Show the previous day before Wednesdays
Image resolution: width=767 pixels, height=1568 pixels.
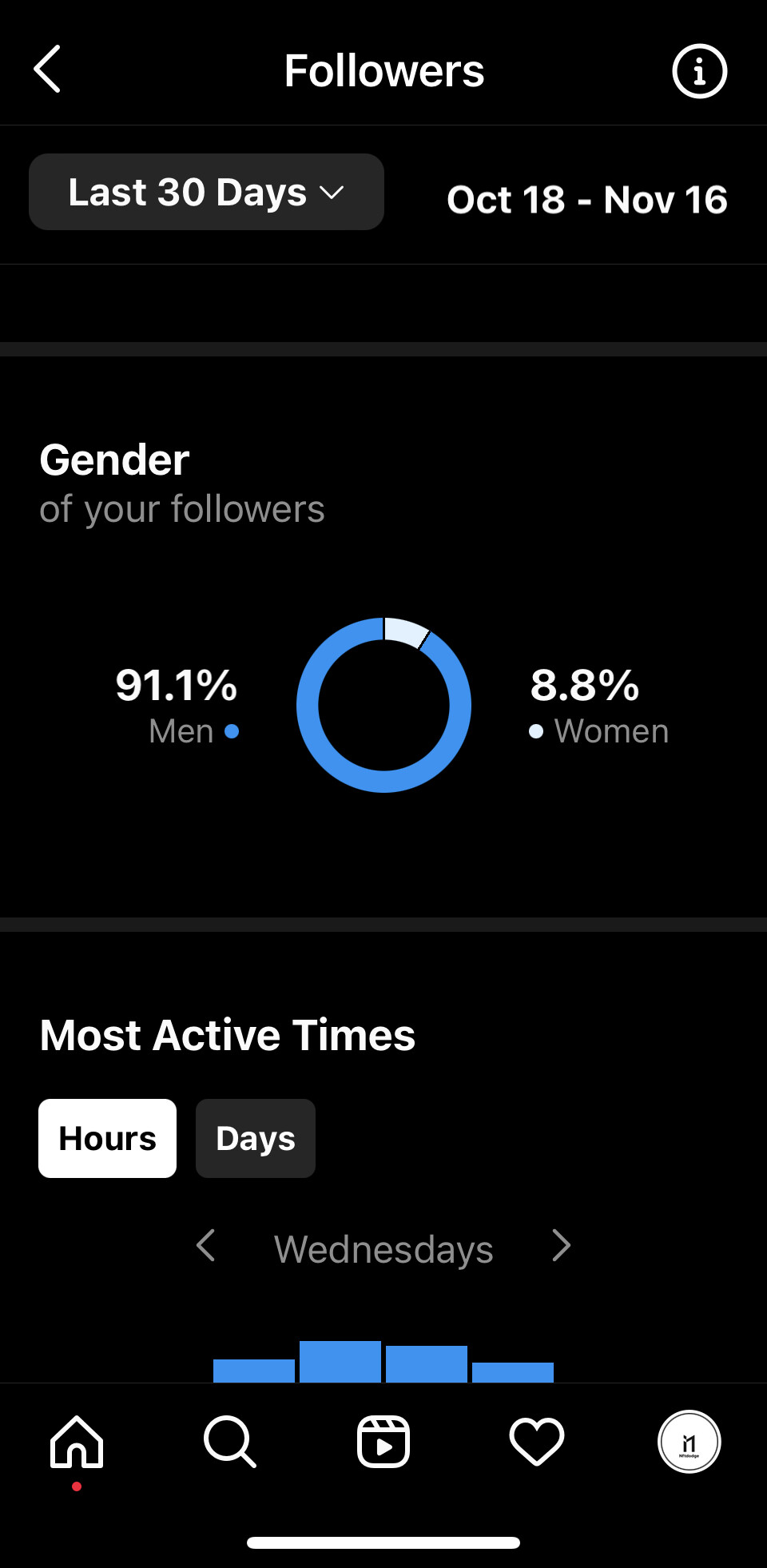click(x=206, y=1246)
